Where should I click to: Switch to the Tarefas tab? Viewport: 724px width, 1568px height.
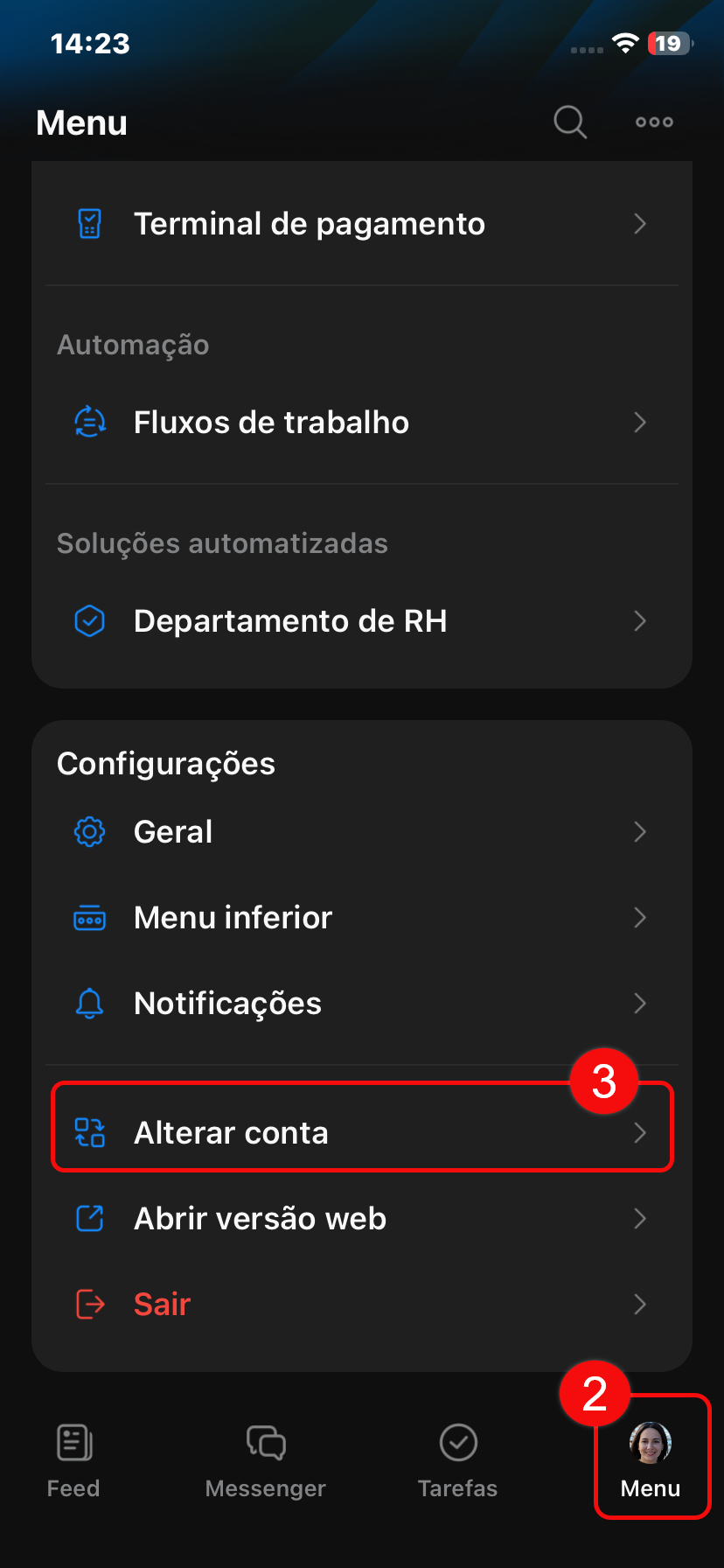[457, 1459]
